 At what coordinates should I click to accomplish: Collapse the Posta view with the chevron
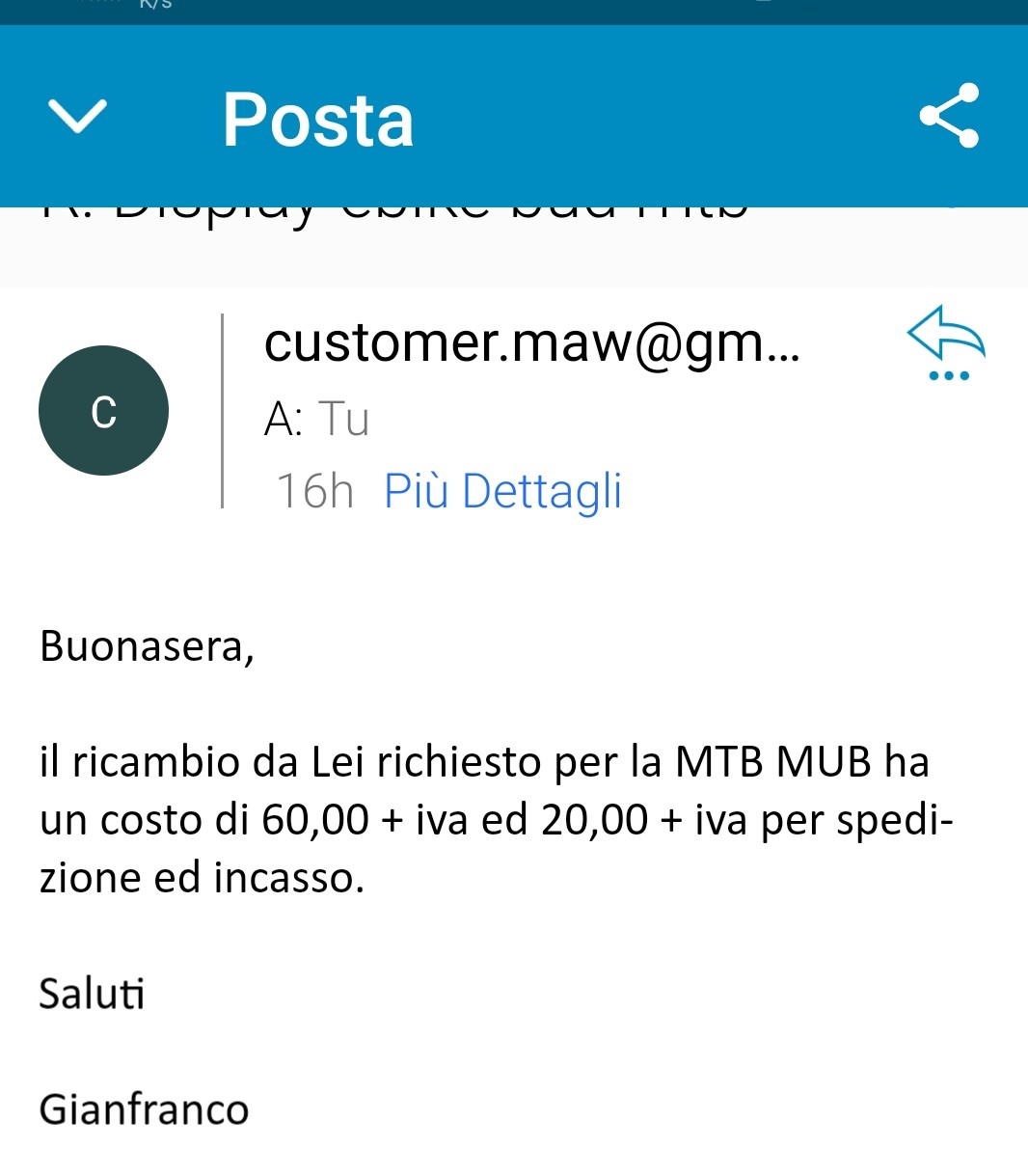77,117
